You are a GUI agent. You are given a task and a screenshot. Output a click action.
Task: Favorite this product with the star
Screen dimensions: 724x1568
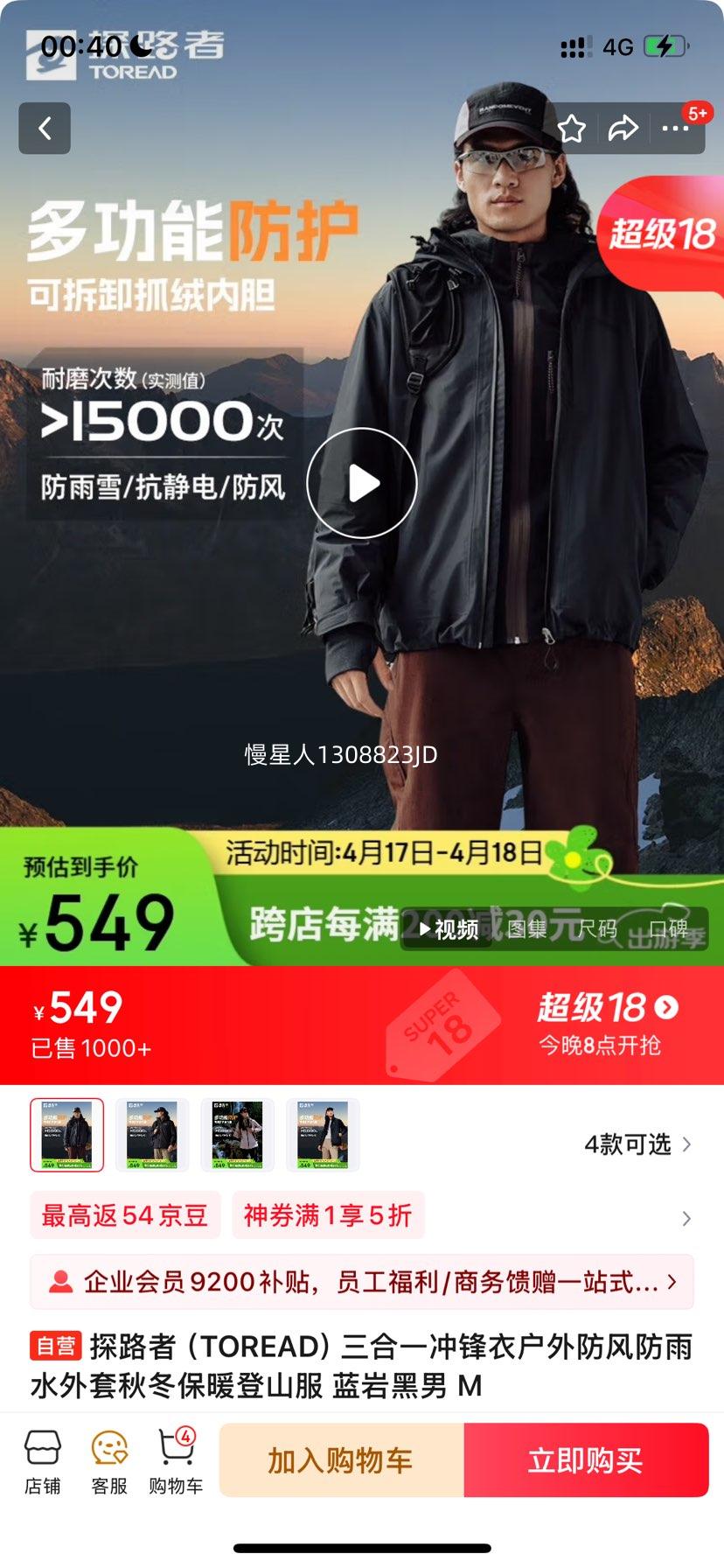pos(571,129)
